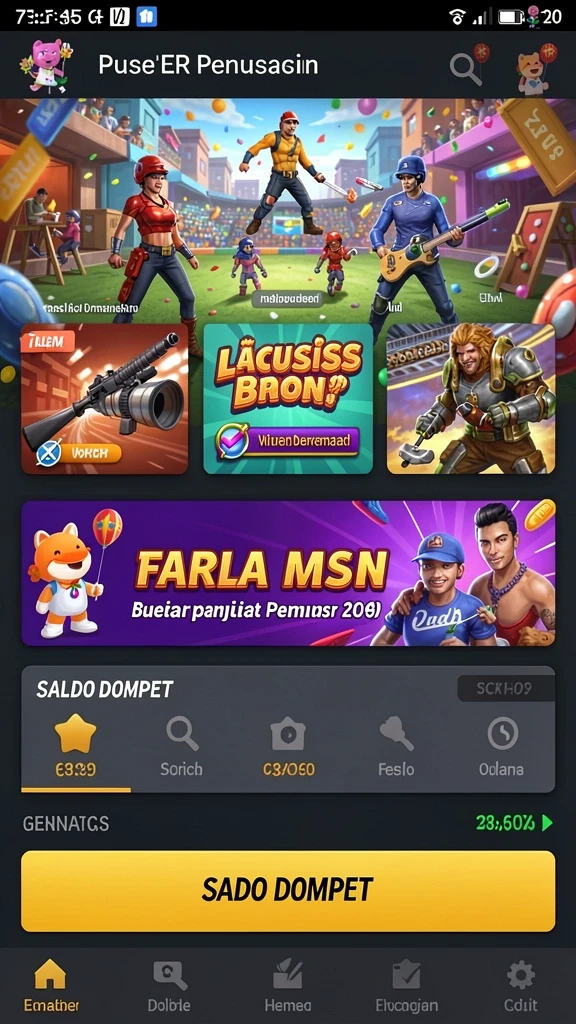Open the rifle game card

click(x=104, y=398)
